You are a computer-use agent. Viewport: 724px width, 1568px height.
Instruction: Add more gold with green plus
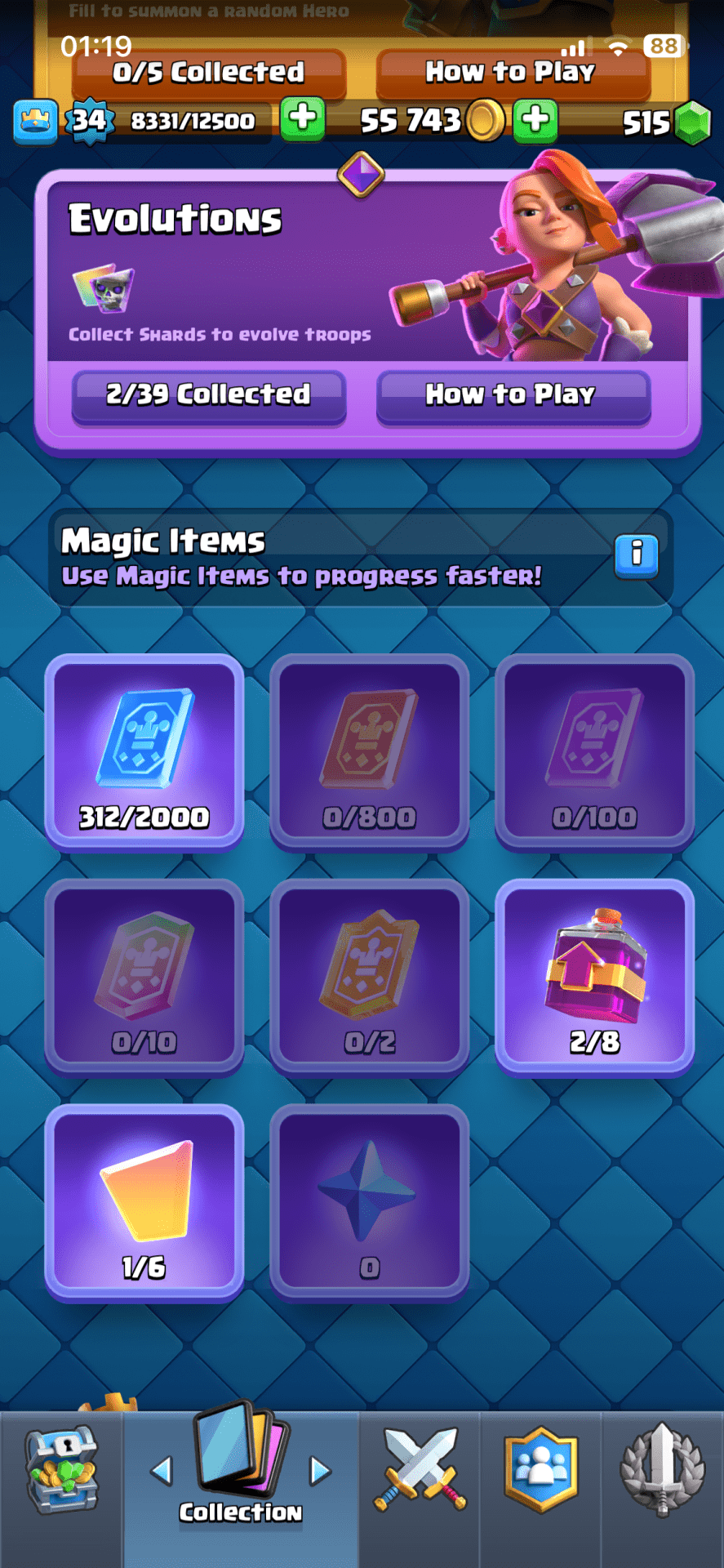coord(535,120)
